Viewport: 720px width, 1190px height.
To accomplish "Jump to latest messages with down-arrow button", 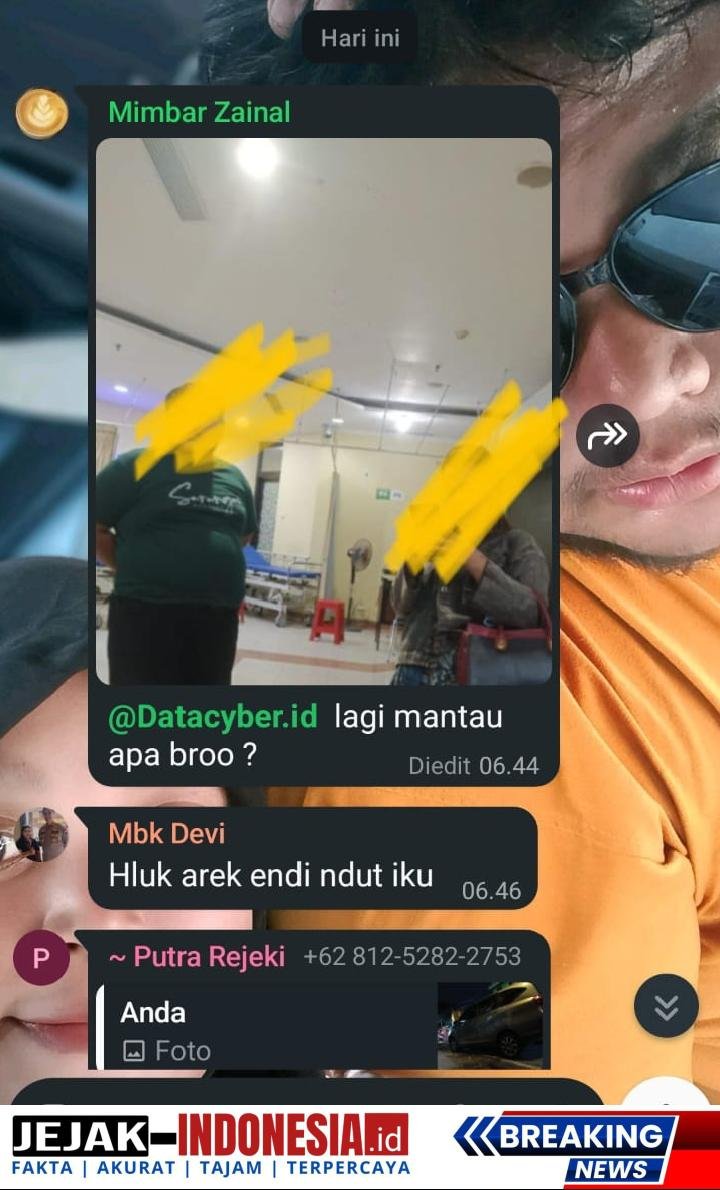I will 666,1006.
